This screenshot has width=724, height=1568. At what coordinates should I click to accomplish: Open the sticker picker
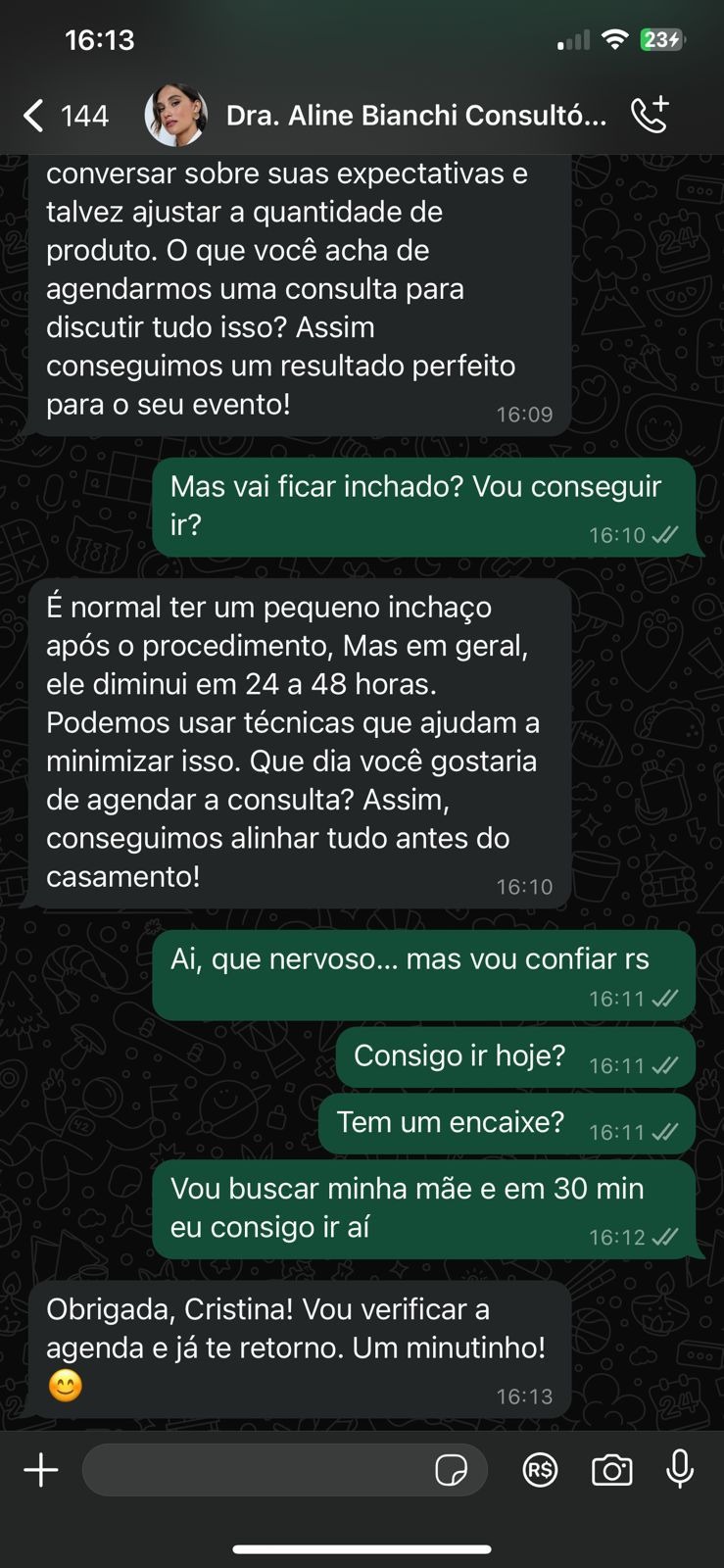click(452, 1470)
